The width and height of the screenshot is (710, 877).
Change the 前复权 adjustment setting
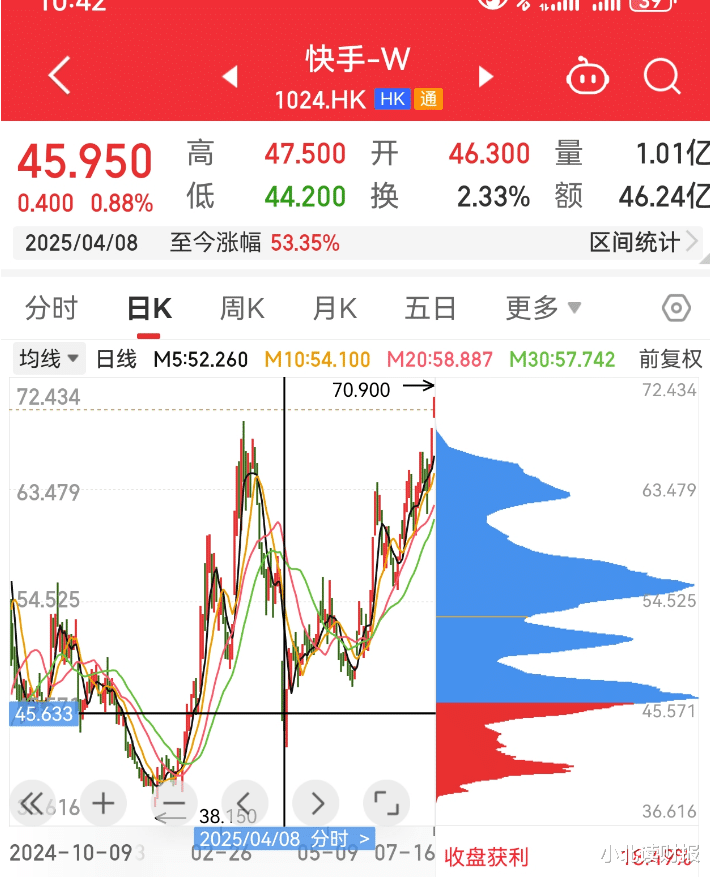pyautogui.click(x=670, y=359)
